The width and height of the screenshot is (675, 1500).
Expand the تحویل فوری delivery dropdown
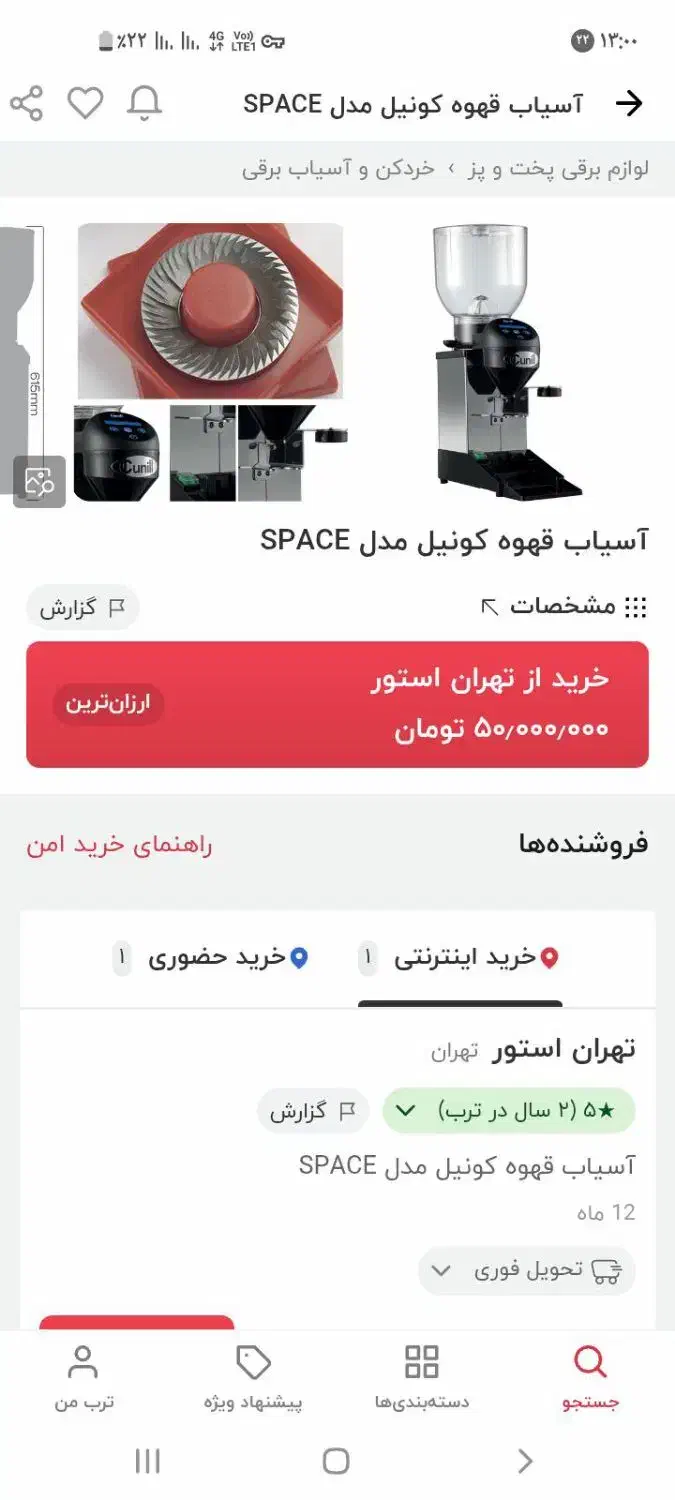coord(526,1270)
